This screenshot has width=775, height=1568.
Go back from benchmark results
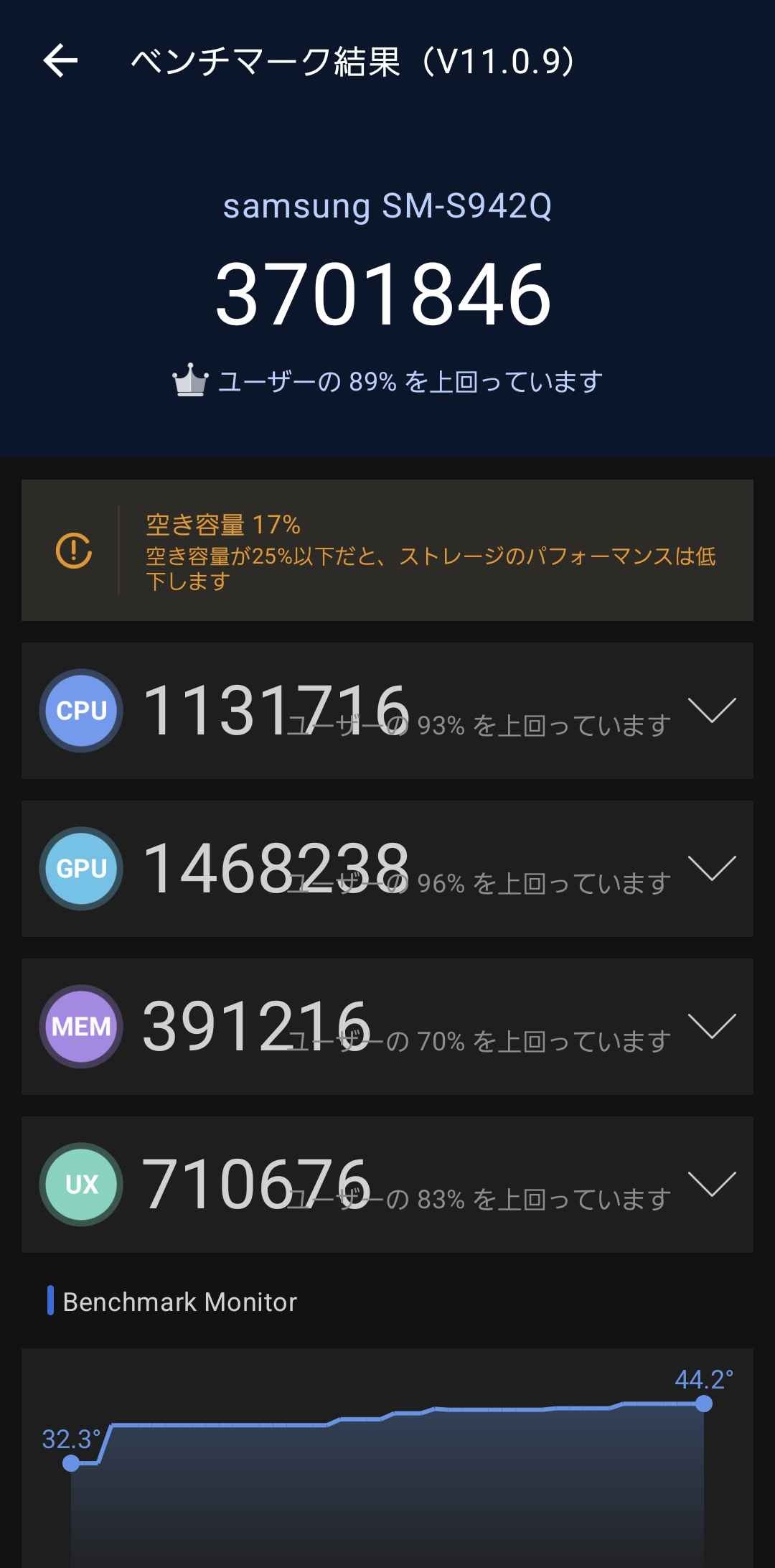tap(60, 60)
